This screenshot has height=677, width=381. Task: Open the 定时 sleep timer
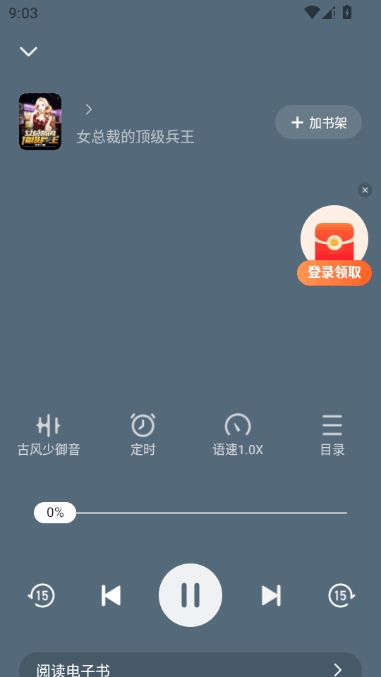point(143,435)
